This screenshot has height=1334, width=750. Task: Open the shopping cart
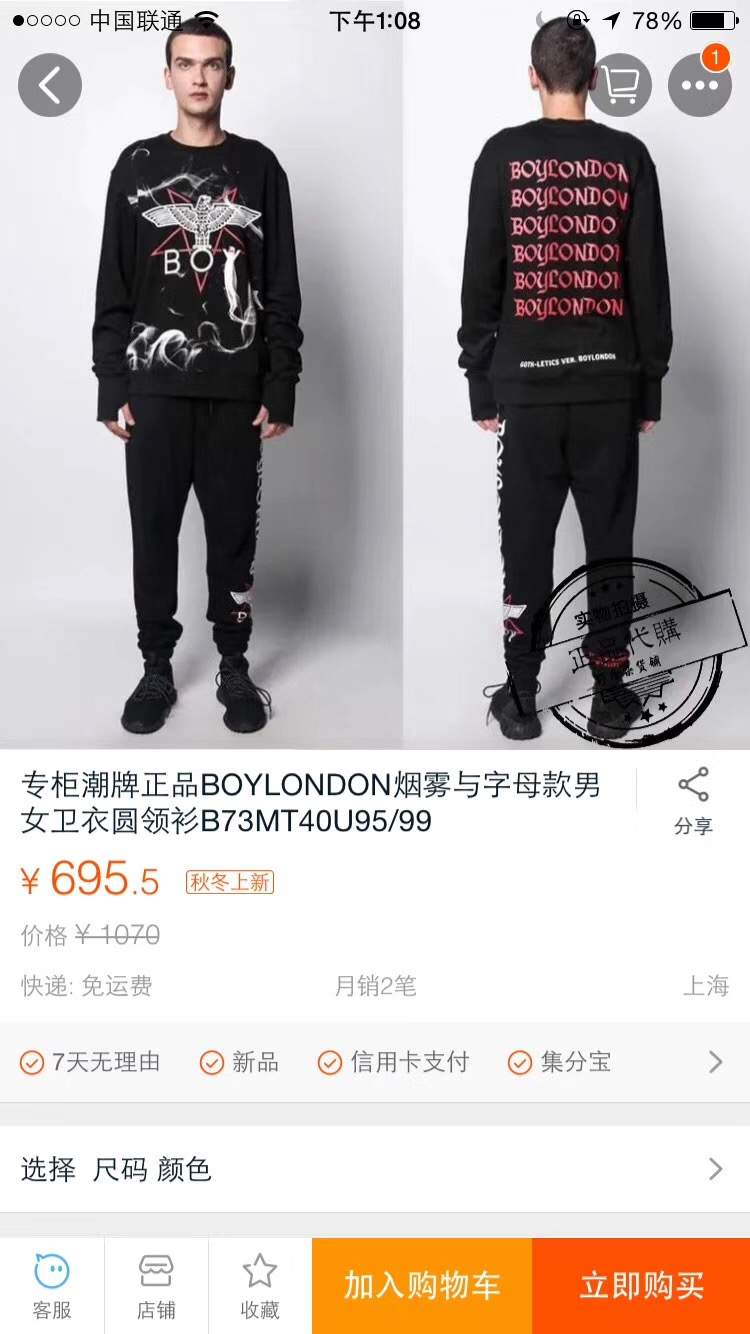[x=620, y=85]
